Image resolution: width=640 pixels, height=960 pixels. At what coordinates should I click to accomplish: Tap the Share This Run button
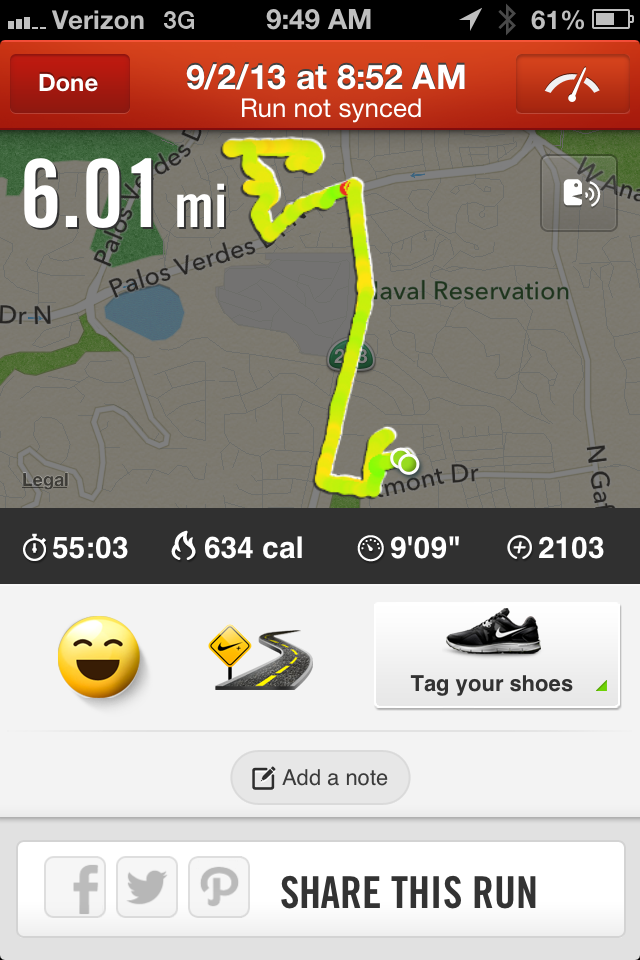[408, 891]
